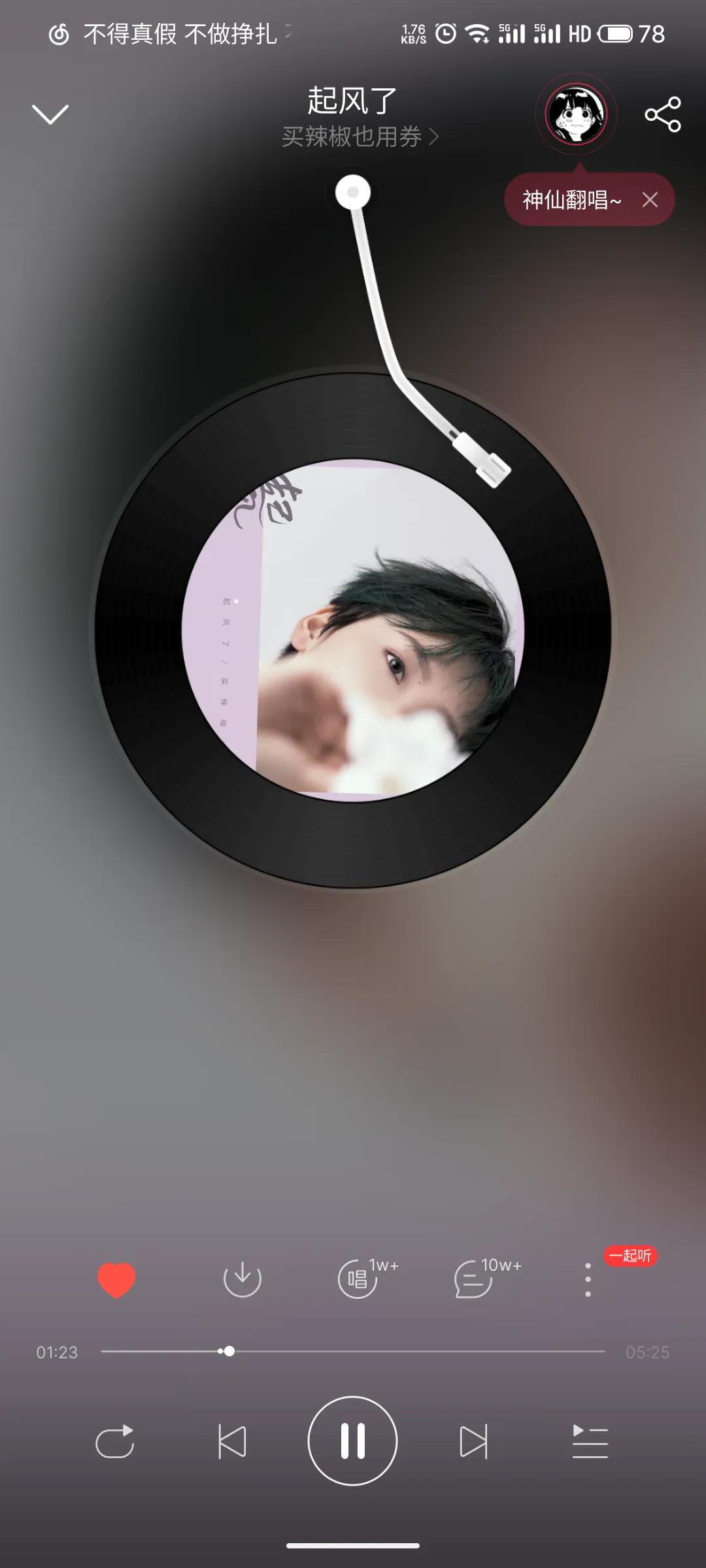Pause the current song
The height and width of the screenshot is (1568, 706).
352,1441
